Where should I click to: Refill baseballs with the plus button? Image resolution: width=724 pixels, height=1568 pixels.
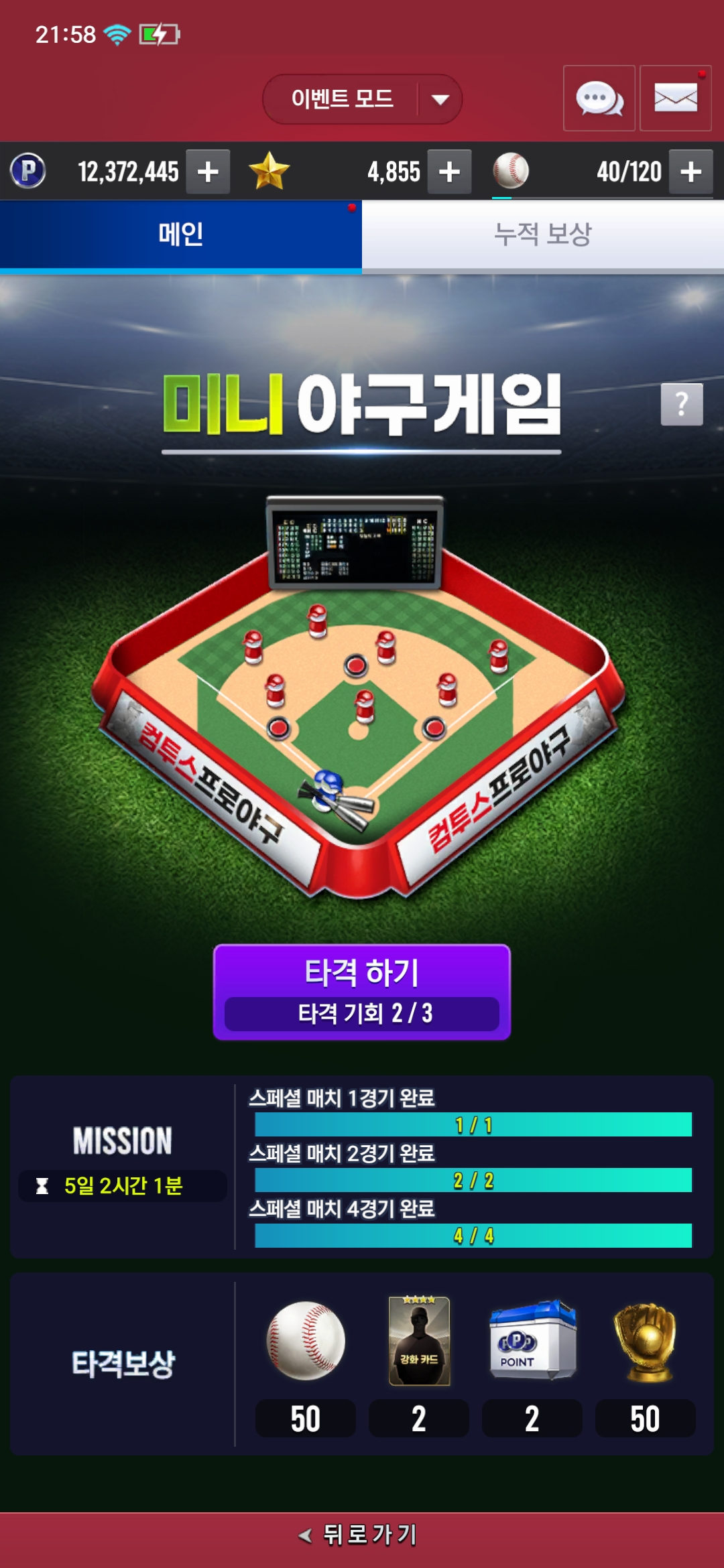[x=691, y=172]
